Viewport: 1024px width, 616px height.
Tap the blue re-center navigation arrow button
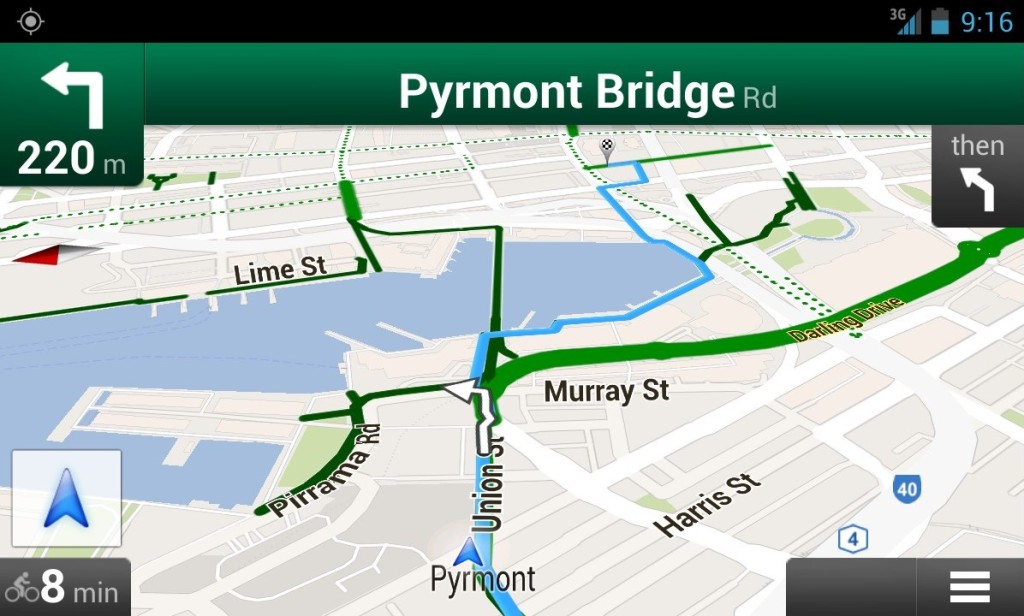click(67, 498)
